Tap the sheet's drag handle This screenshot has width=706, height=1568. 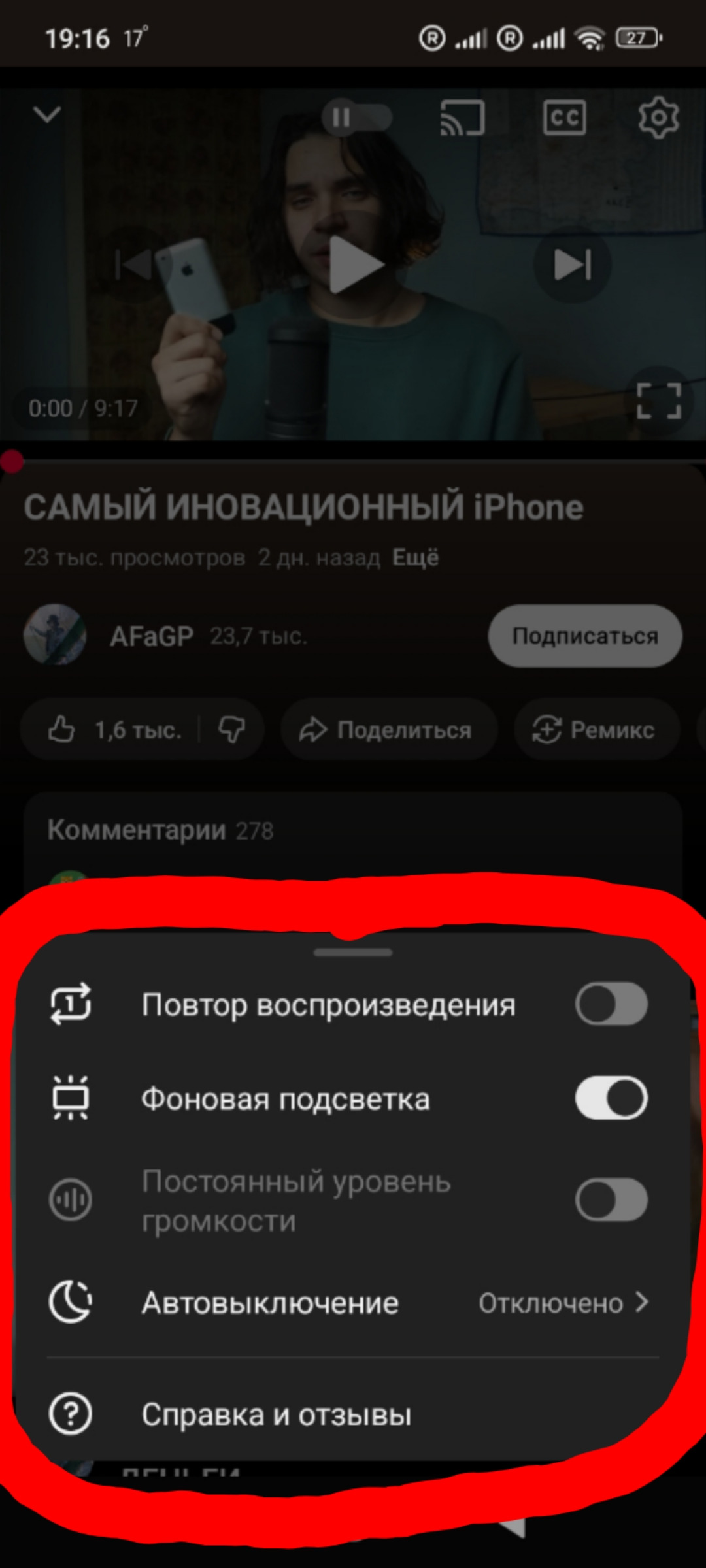[353, 953]
